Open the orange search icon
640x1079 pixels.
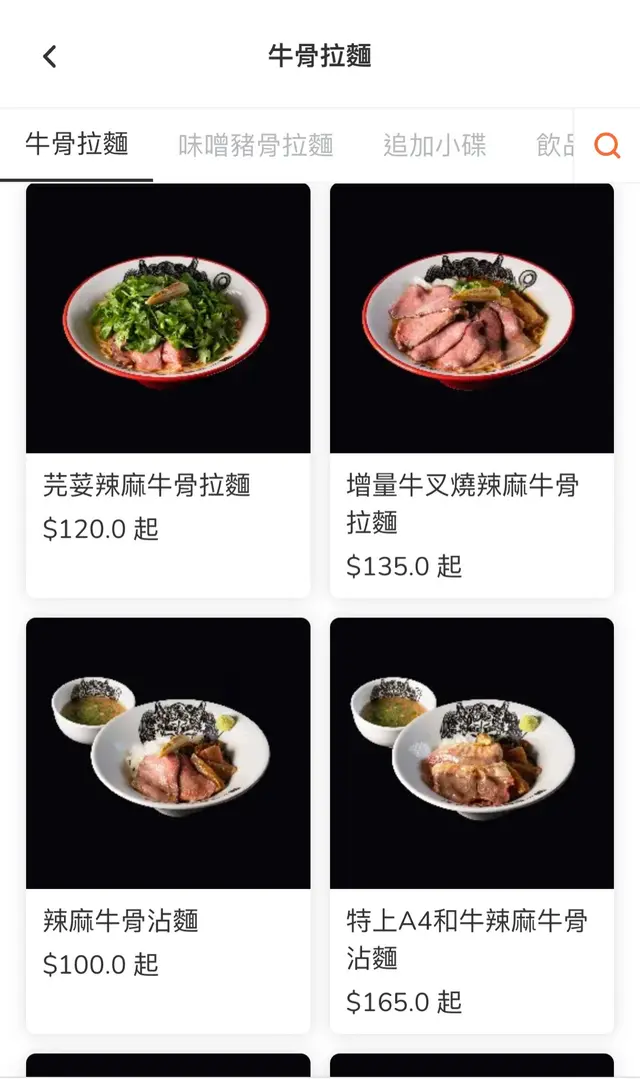click(x=607, y=146)
